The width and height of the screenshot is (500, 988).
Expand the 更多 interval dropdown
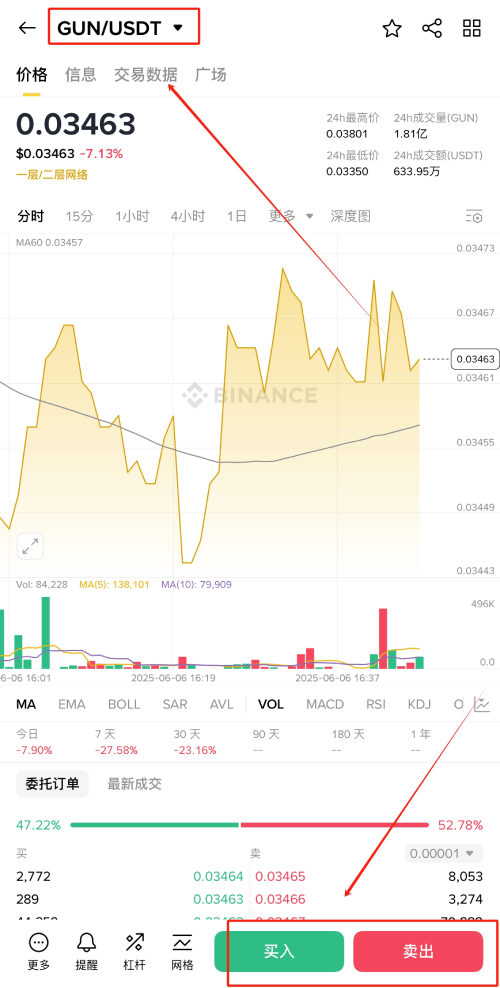click(x=290, y=216)
